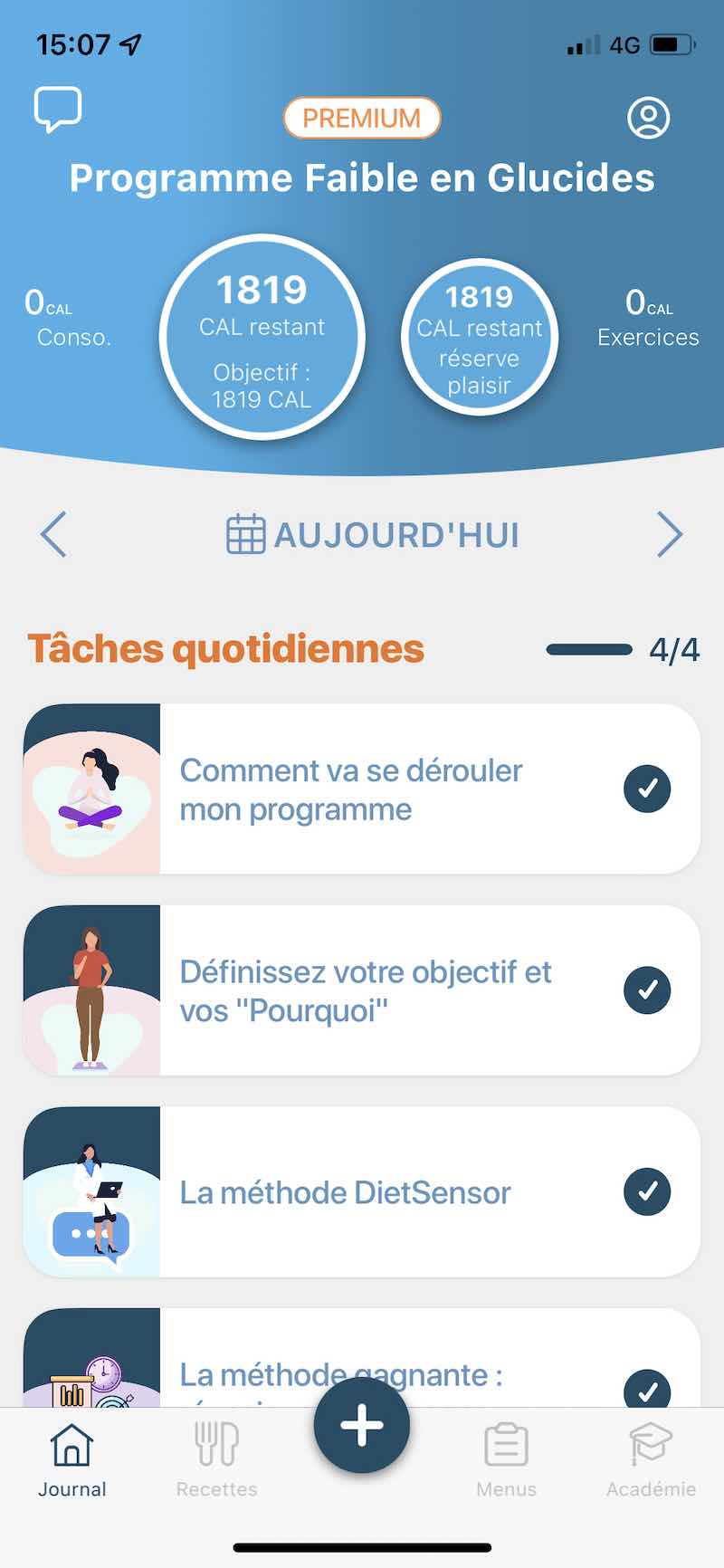This screenshot has width=724, height=1568.
Task: Go to the next day
Action: pos(670,534)
